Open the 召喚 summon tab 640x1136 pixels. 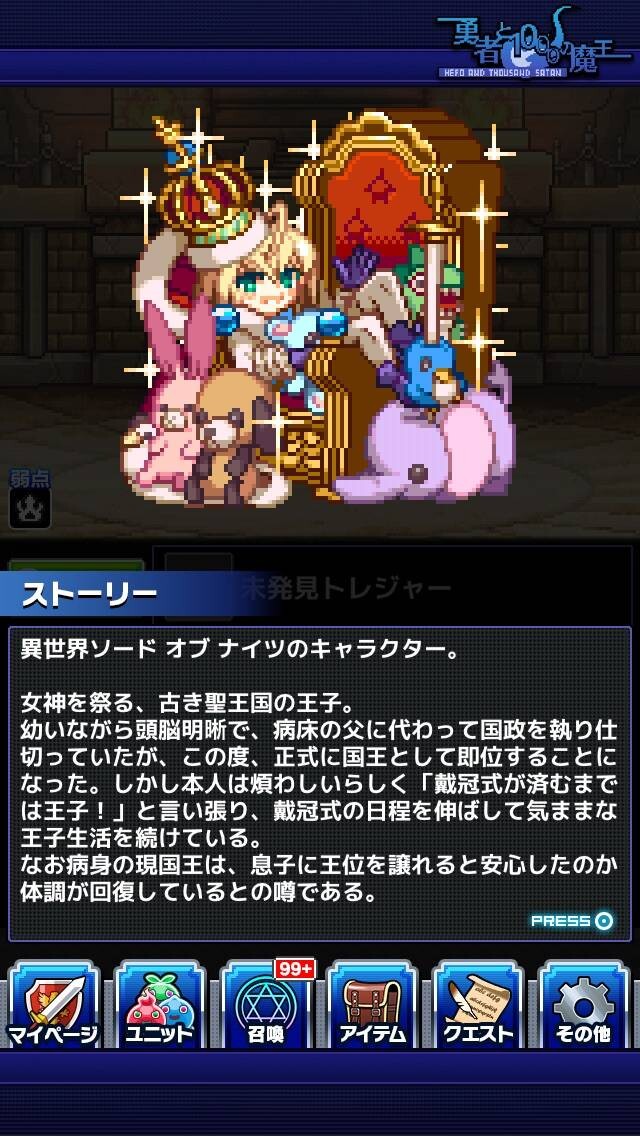(x=266, y=1004)
